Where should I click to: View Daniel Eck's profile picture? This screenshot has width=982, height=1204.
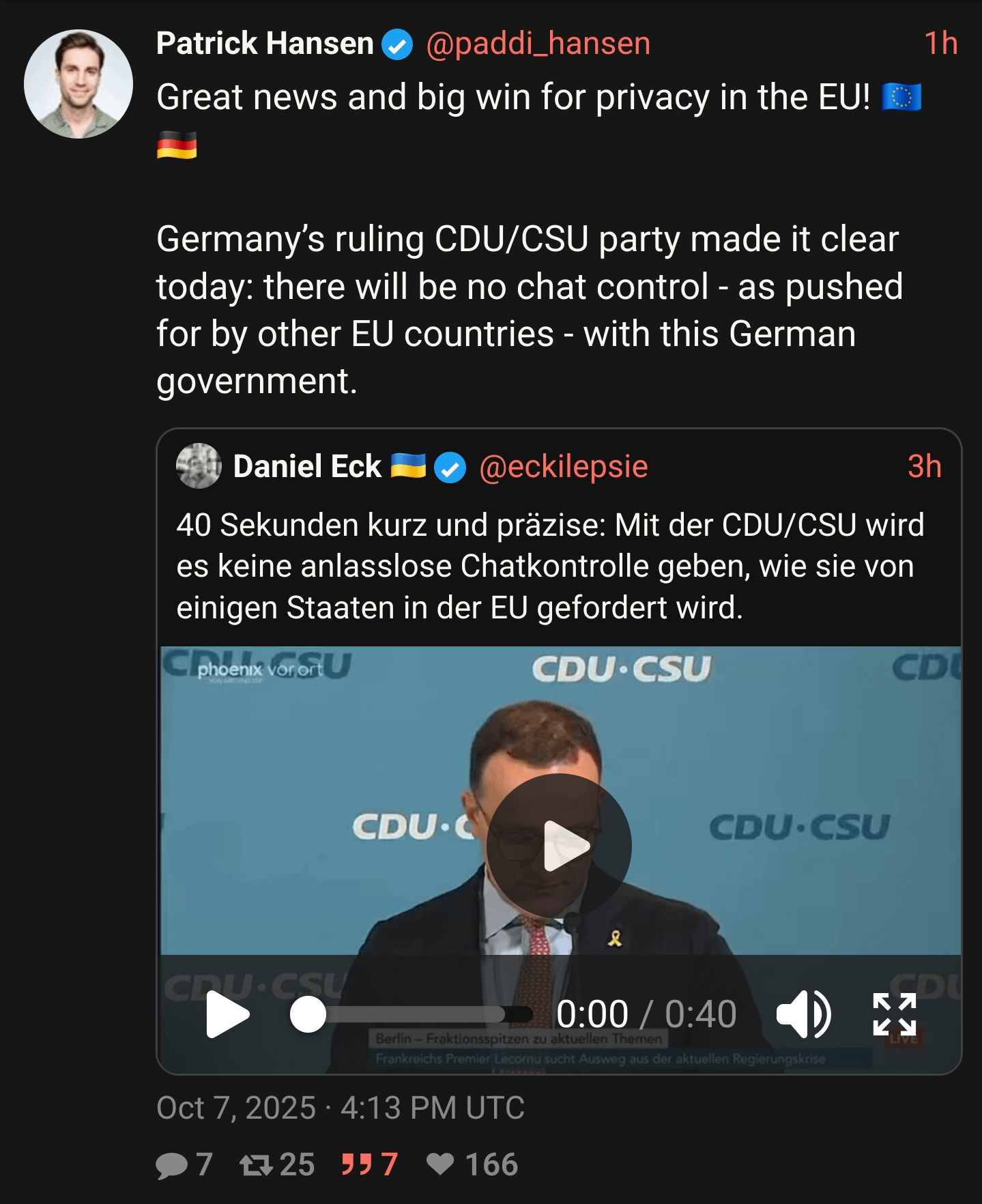point(199,466)
